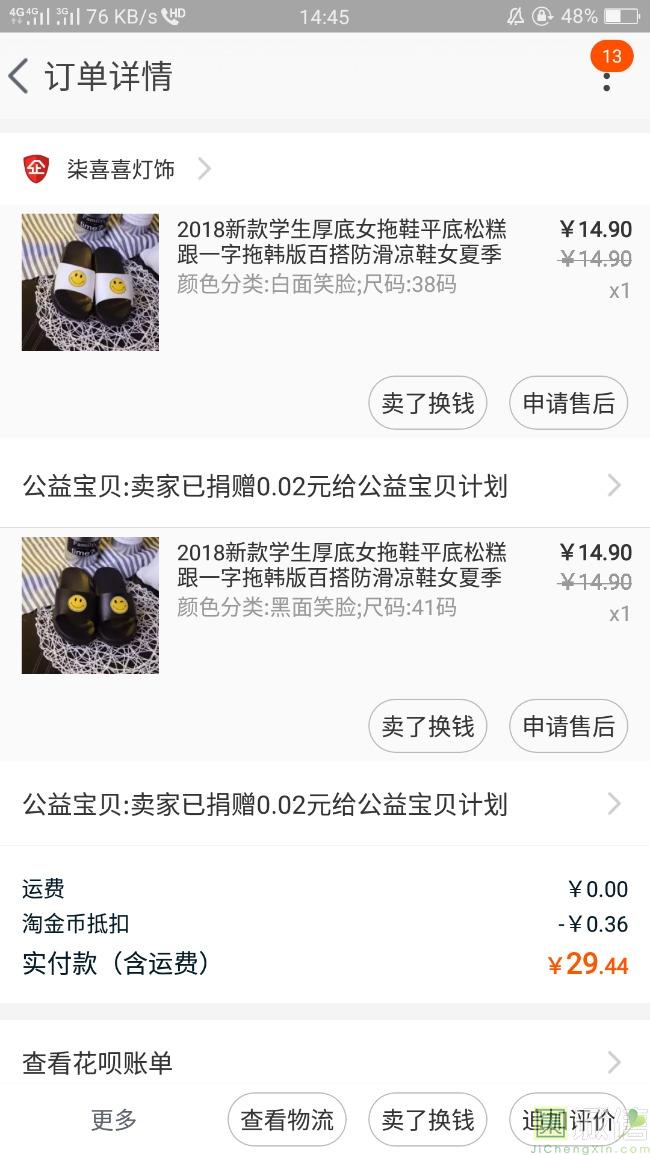Request 申请售后 for the 黑面笑脸 slippers

568,726
